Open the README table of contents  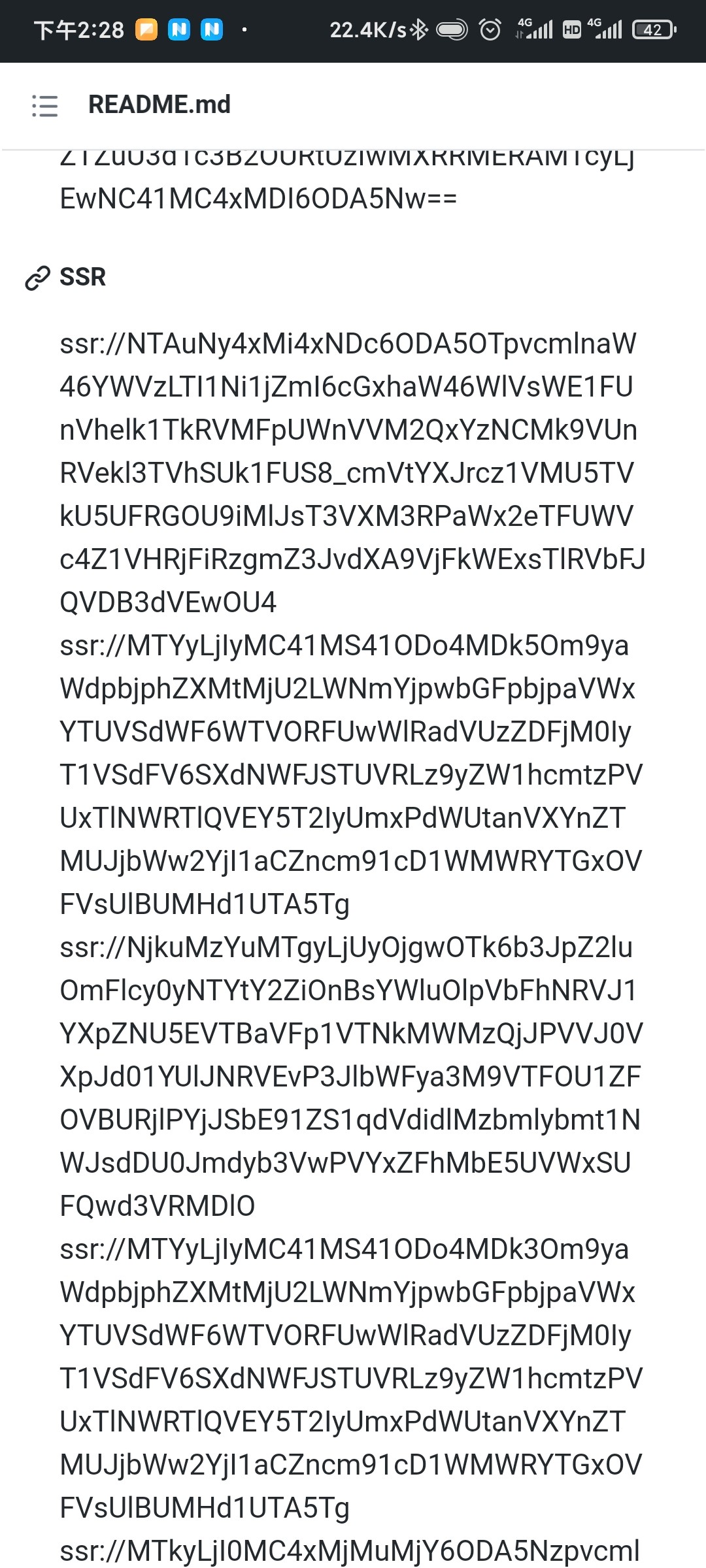pos(44,105)
